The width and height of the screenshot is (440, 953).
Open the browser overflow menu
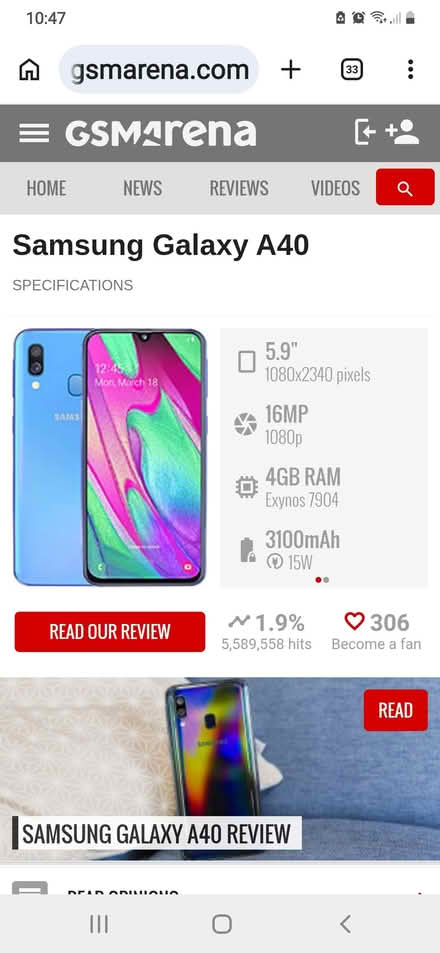tap(411, 70)
